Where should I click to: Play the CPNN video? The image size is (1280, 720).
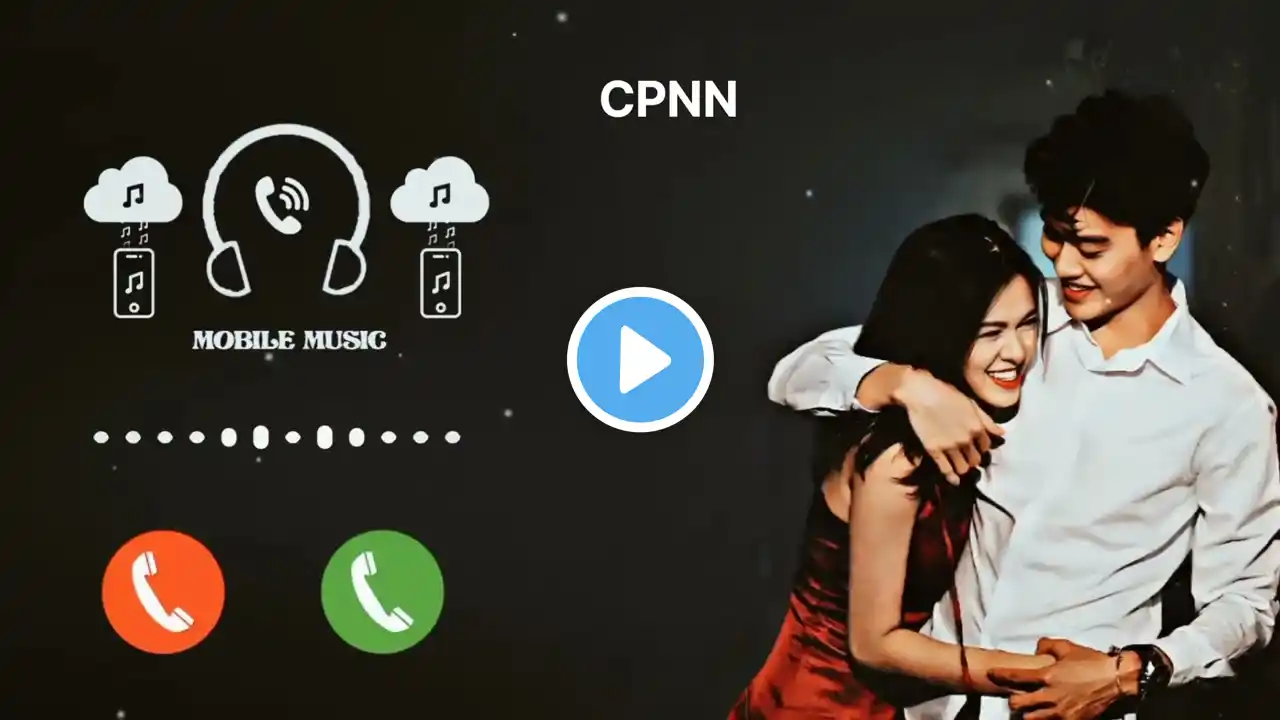point(640,360)
